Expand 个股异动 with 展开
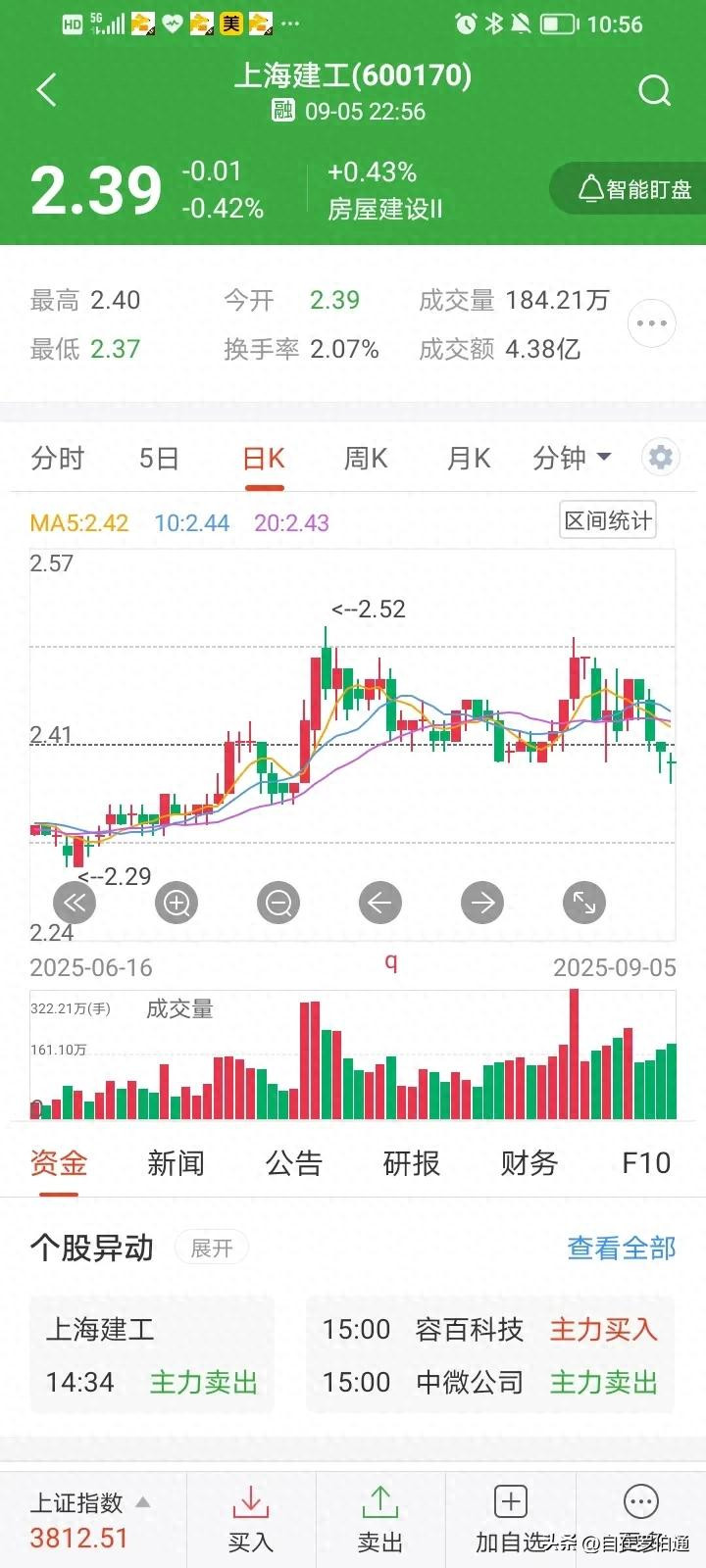Viewport: 706px width, 1568px height. [x=211, y=1249]
